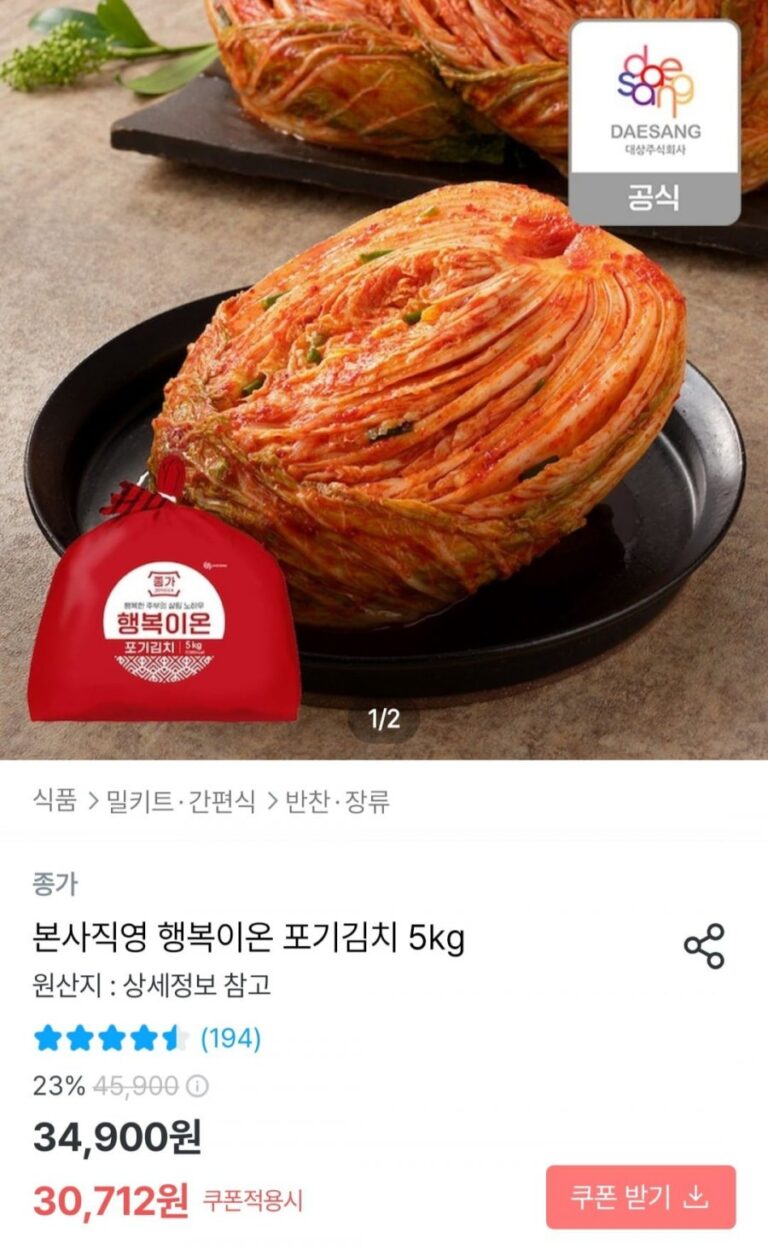Image resolution: width=768 pixels, height=1249 pixels.
Task: View the 194 product reviews
Action: pyautogui.click(x=230, y=1038)
